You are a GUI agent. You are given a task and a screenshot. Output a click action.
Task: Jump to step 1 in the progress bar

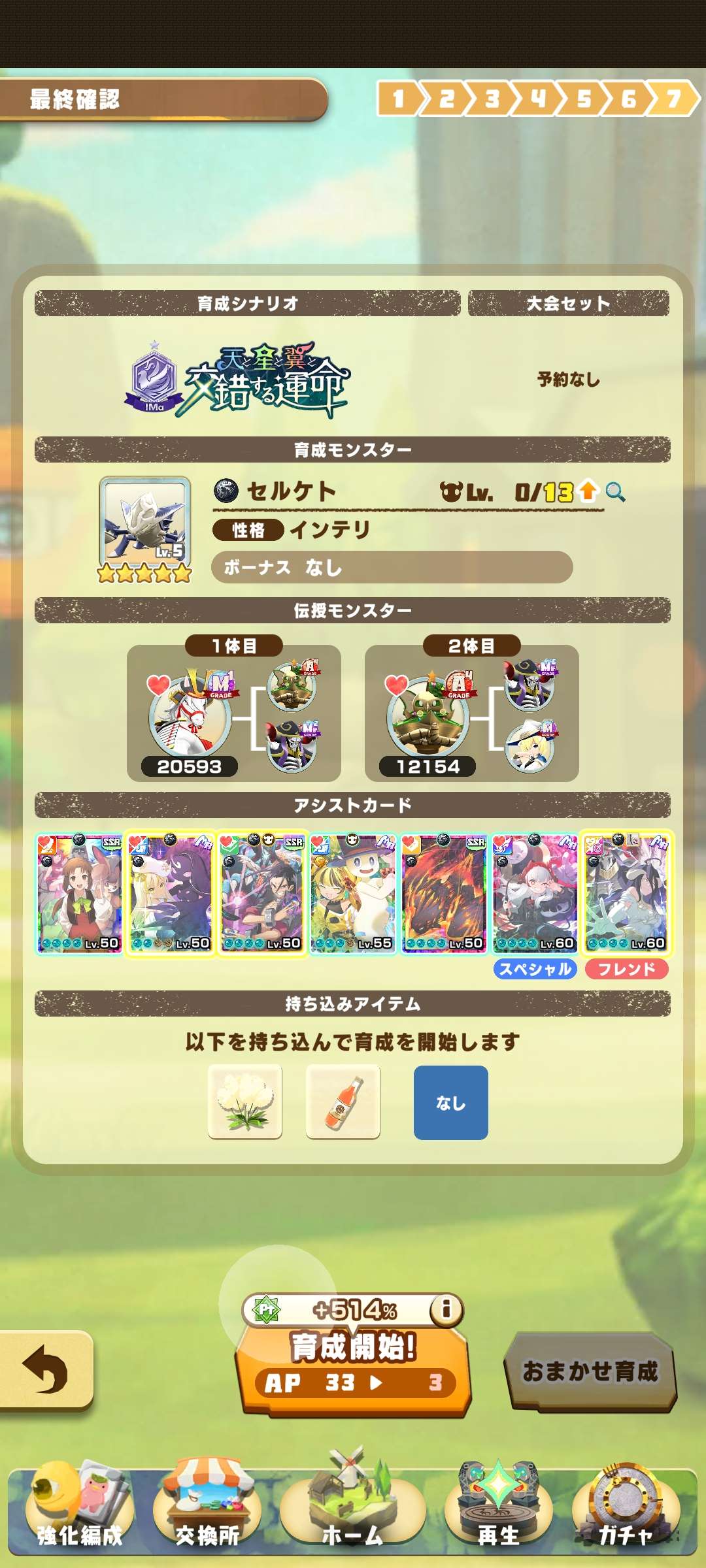(x=398, y=99)
